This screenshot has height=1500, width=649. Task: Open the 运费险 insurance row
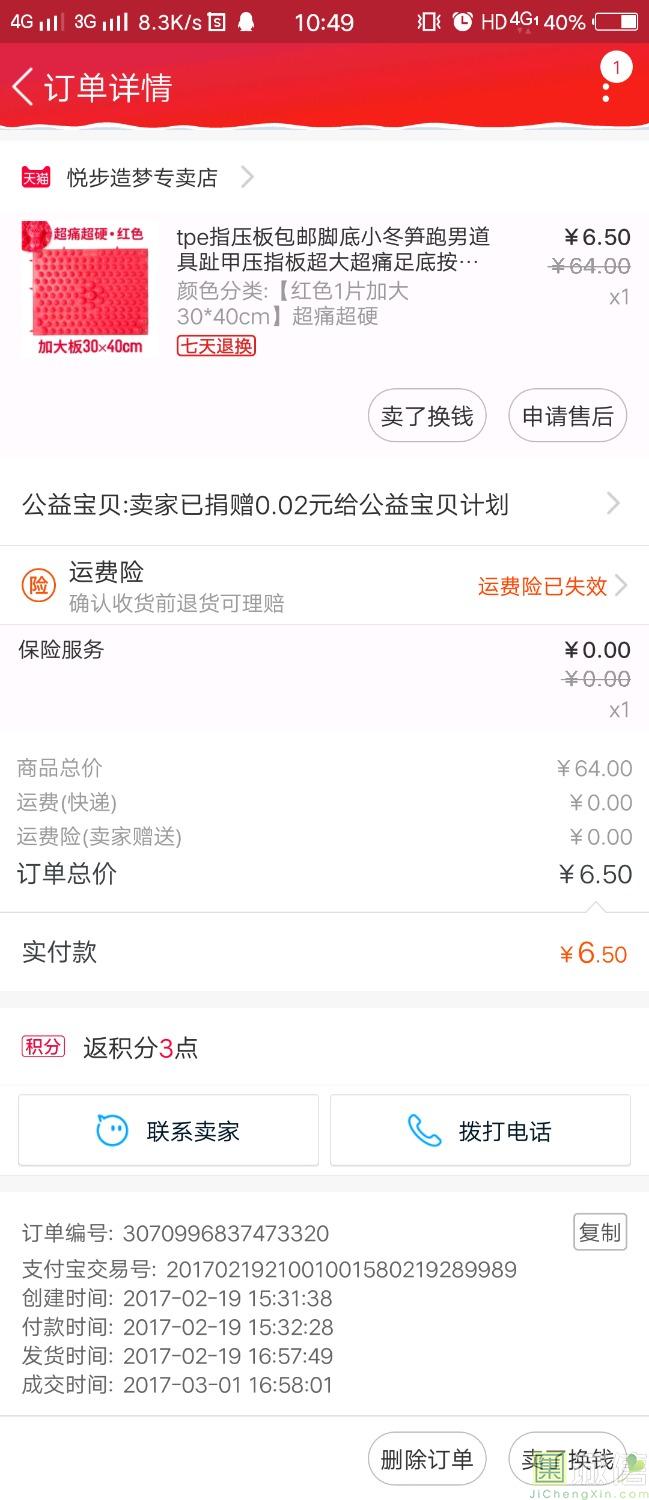324,586
